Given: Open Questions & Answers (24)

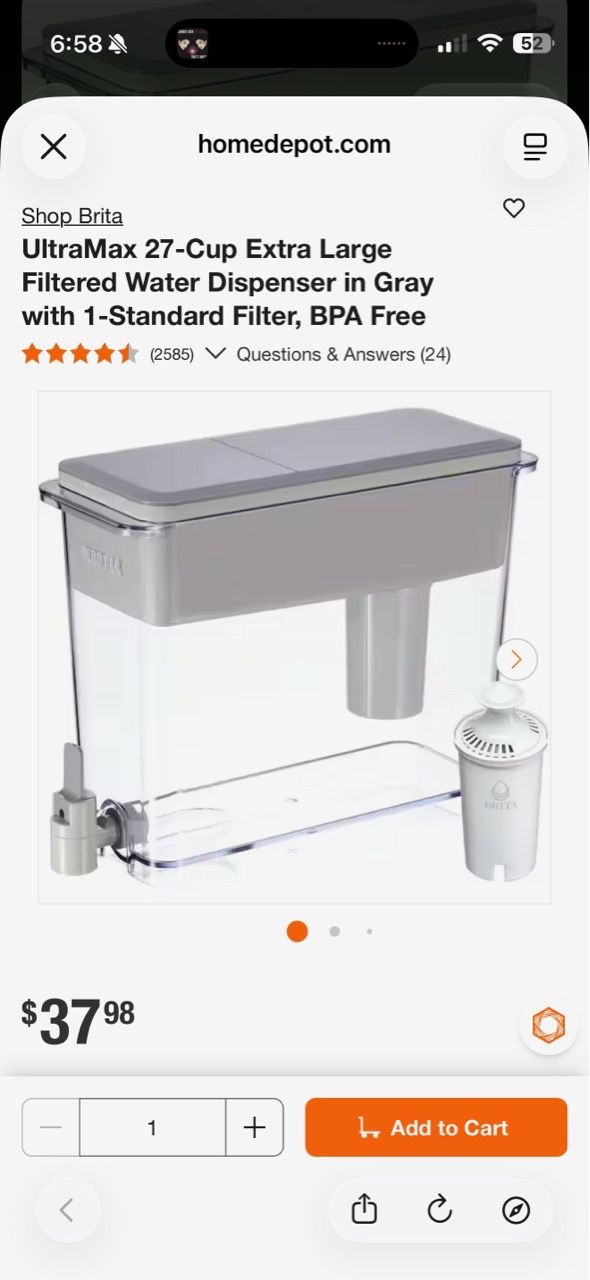Looking at the screenshot, I should (x=343, y=354).
